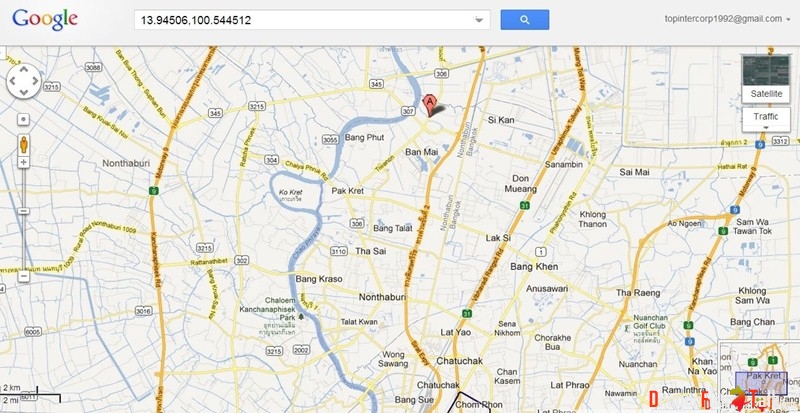Tap the coordinates search field
The image size is (800, 413).
(300, 19)
